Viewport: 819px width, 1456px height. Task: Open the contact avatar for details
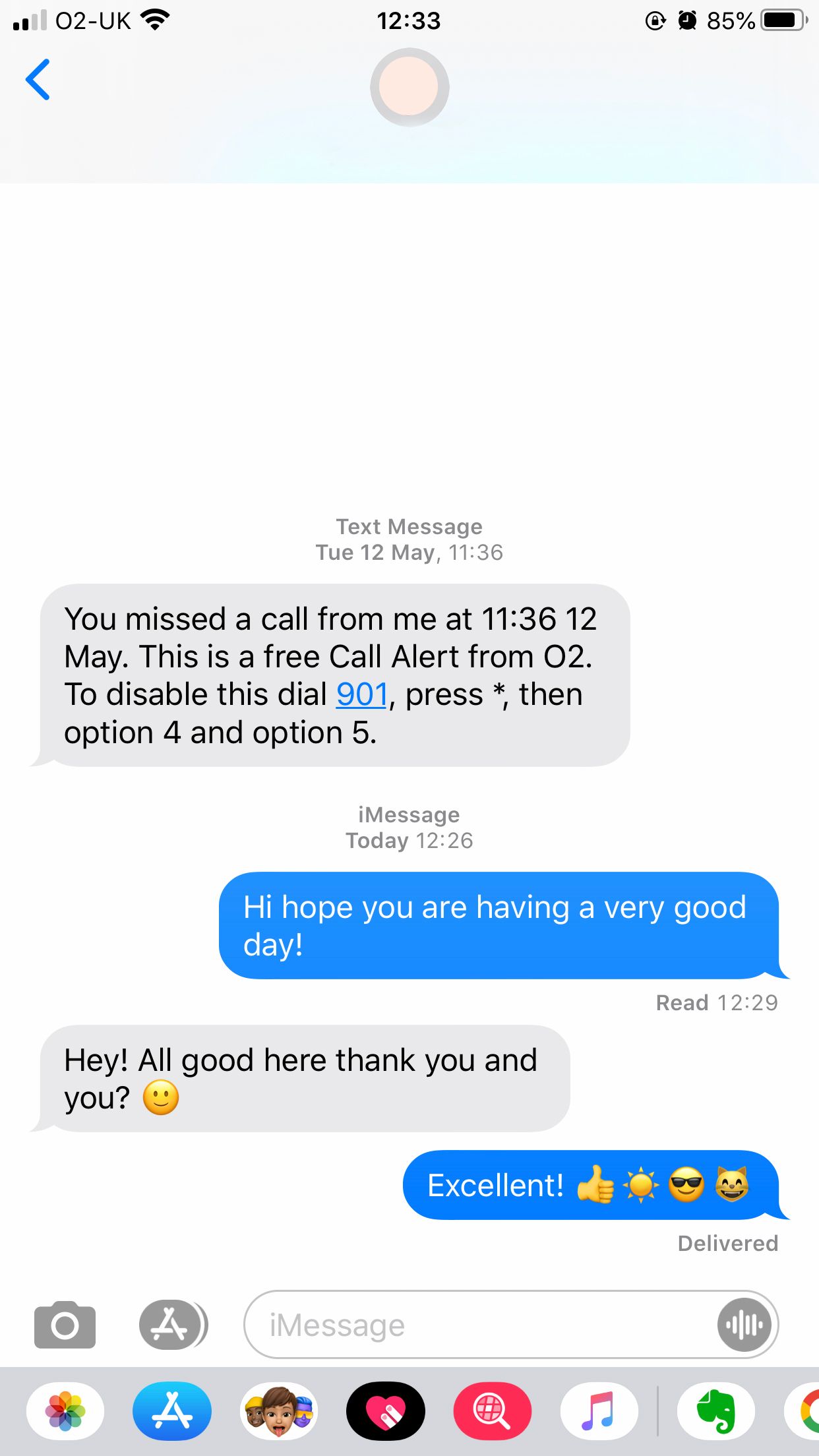click(409, 87)
